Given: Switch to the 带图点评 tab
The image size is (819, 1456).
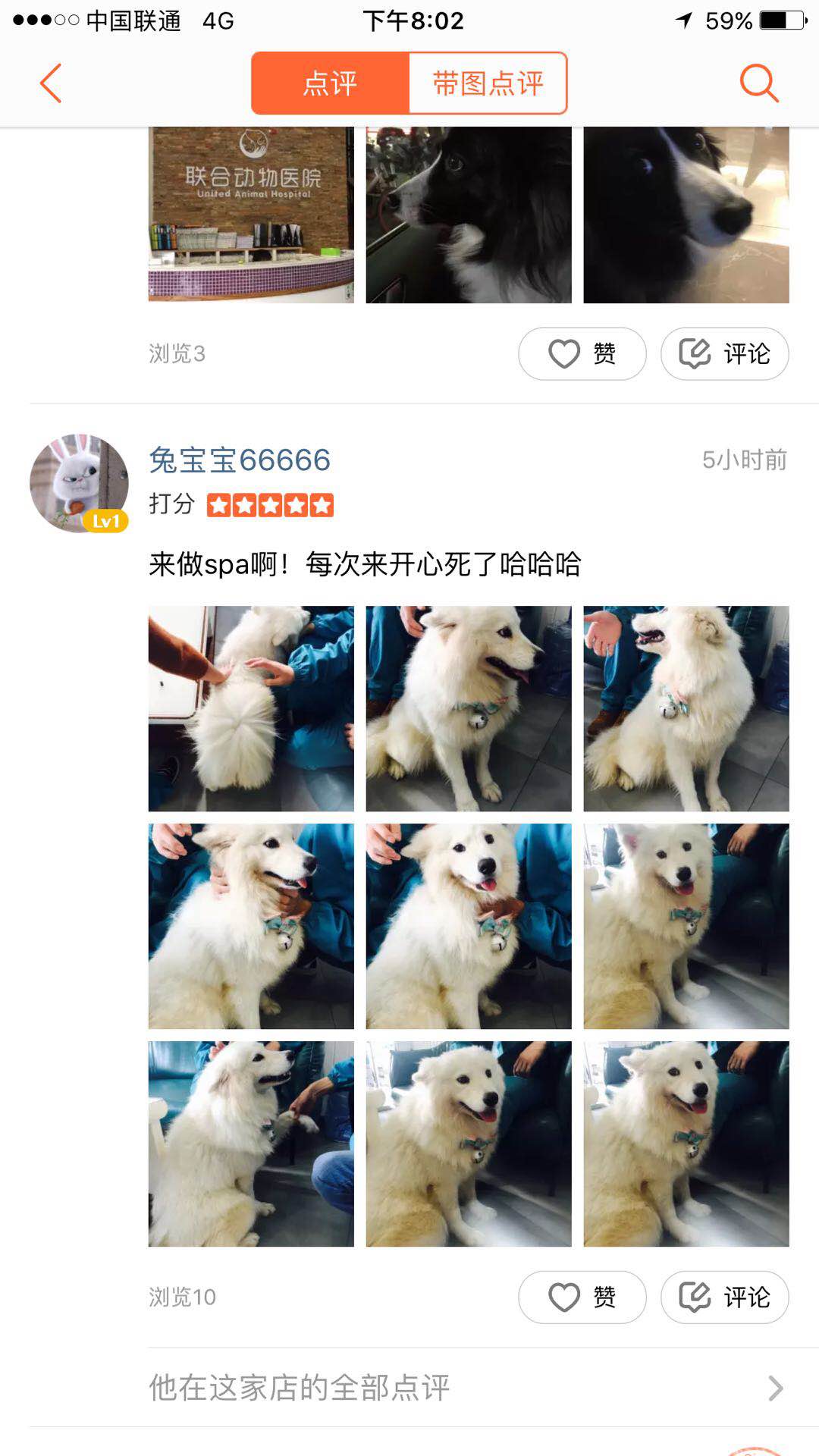Looking at the screenshot, I should (488, 83).
